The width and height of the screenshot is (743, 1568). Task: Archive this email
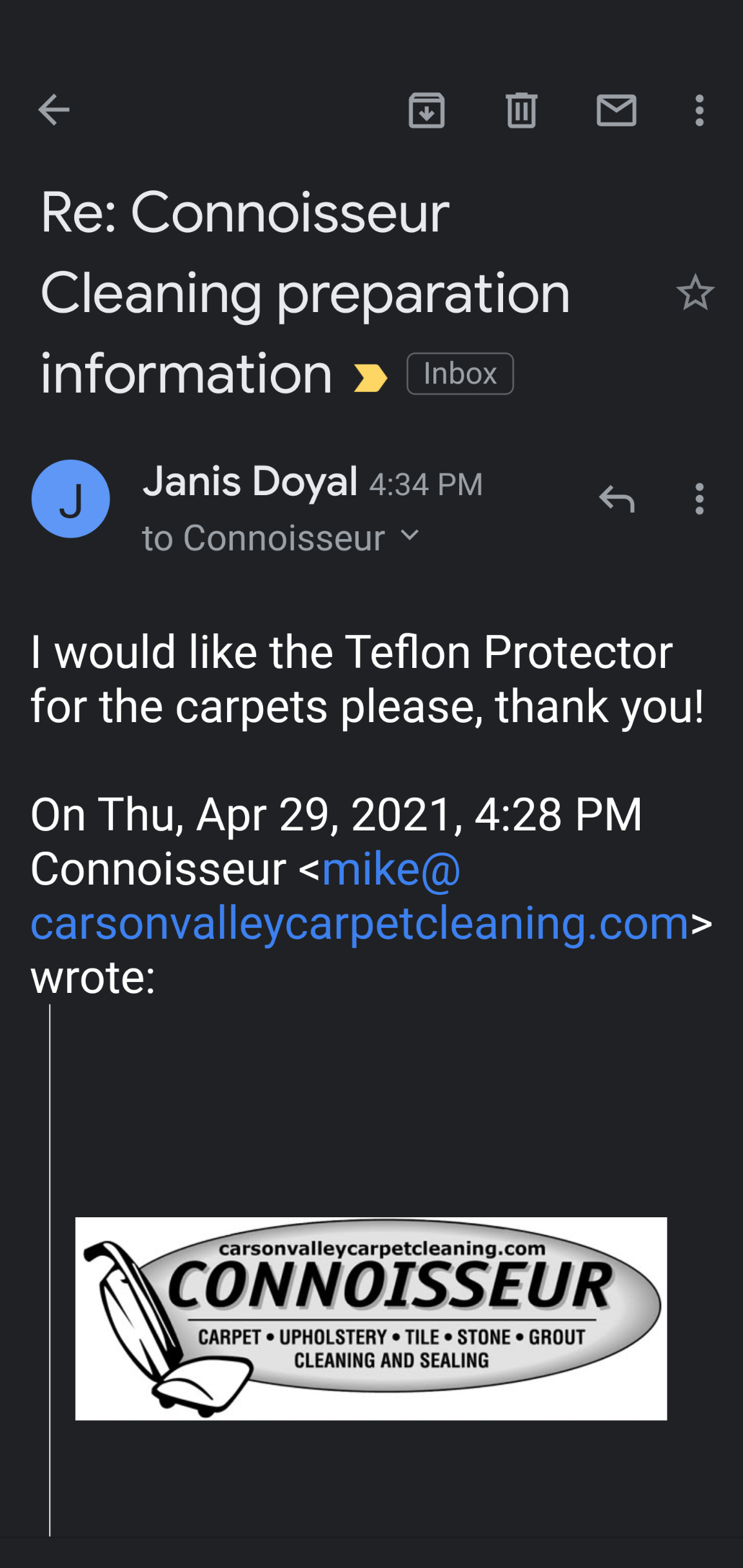428,110
